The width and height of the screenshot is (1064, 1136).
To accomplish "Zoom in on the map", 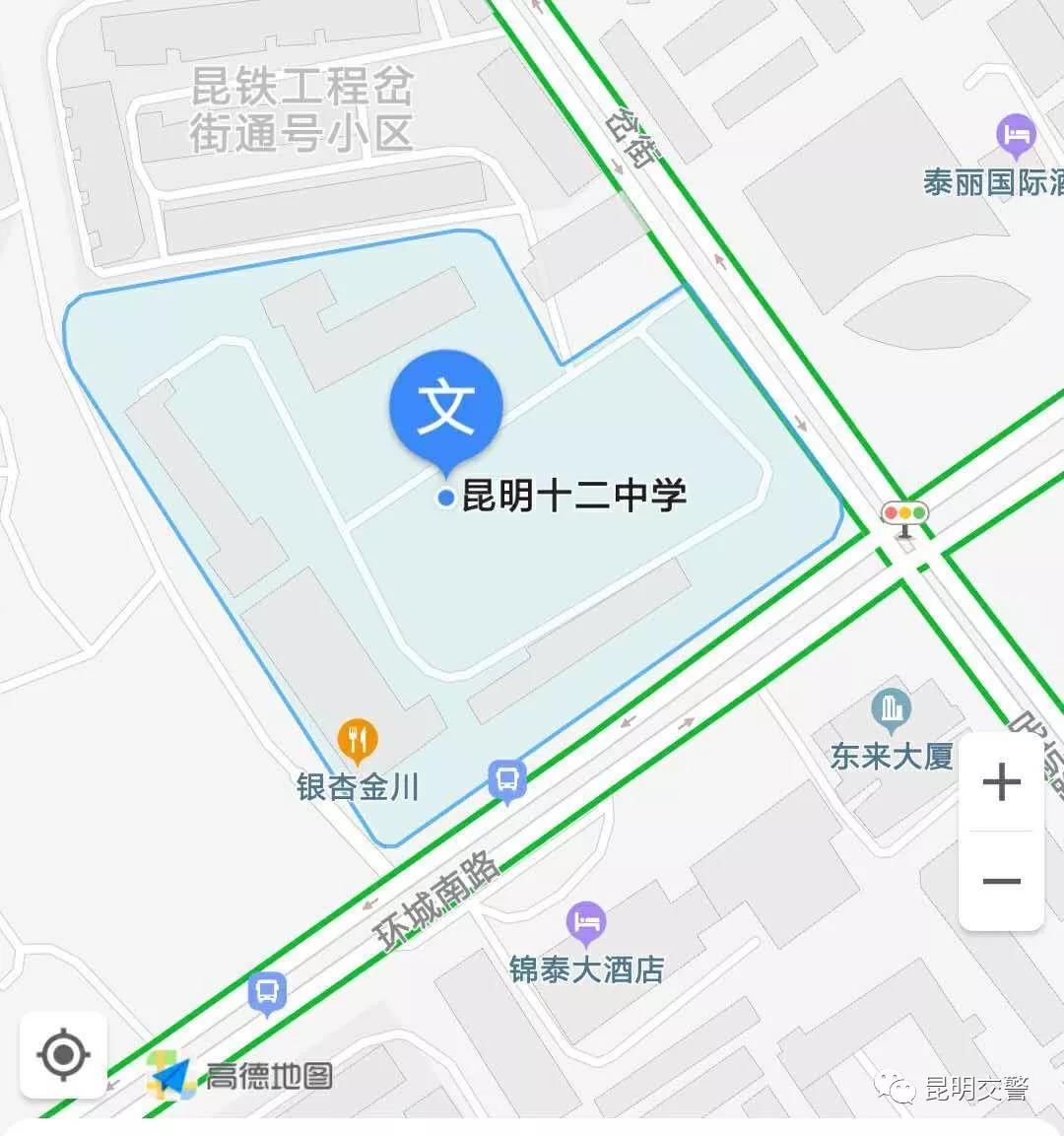I will click(x=1001, y=783).
